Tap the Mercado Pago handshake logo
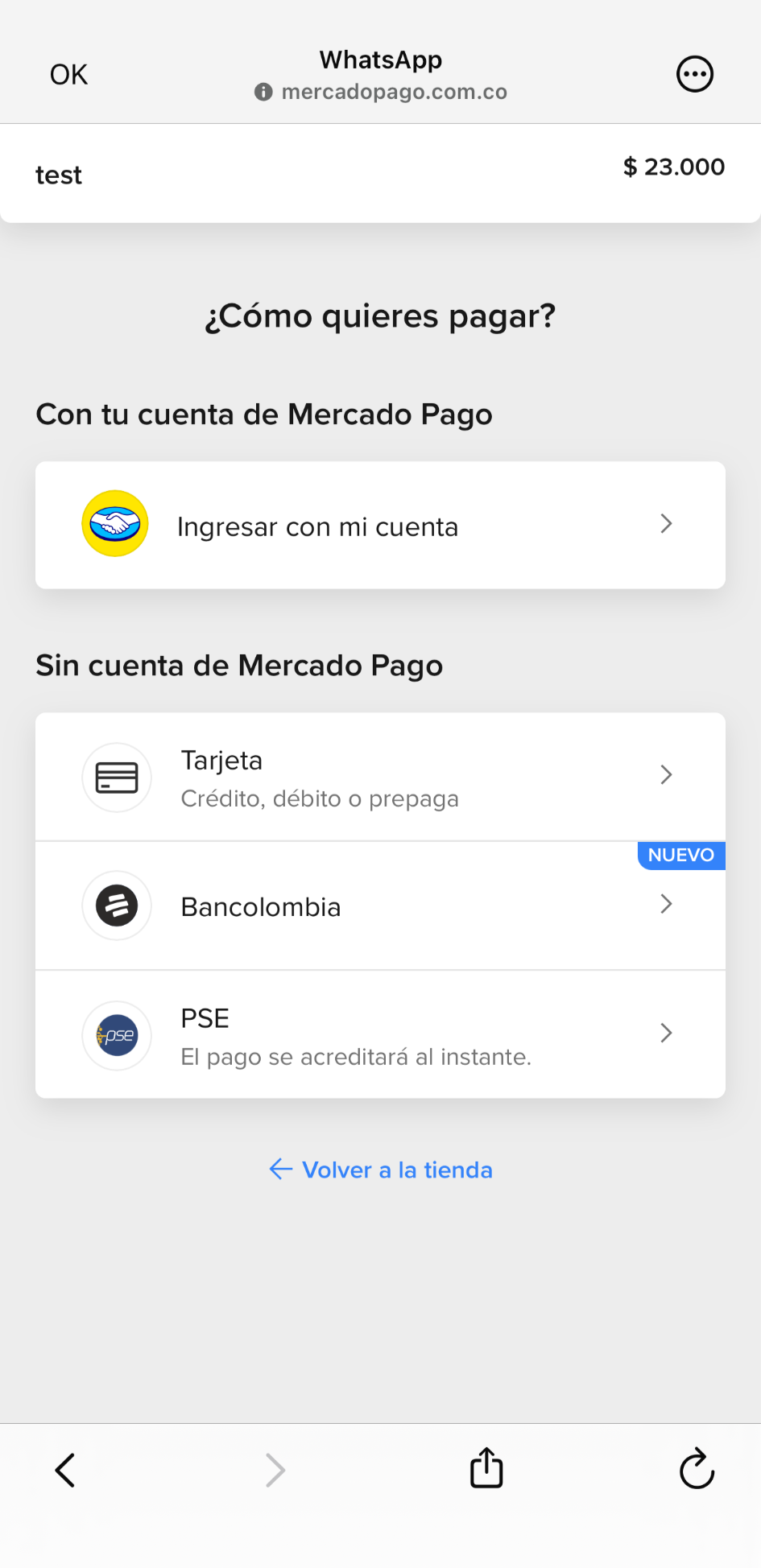Screen dimensions: 761x1568 (116, 523)
